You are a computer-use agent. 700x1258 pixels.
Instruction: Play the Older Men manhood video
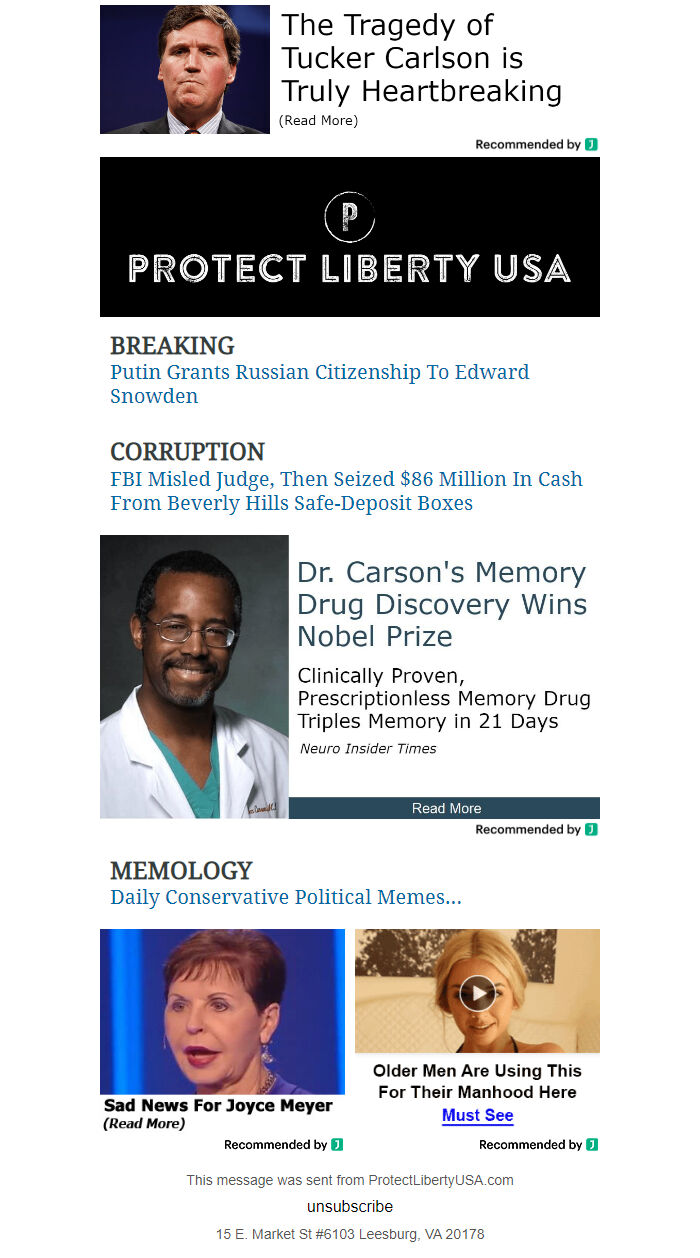point(477,992)
